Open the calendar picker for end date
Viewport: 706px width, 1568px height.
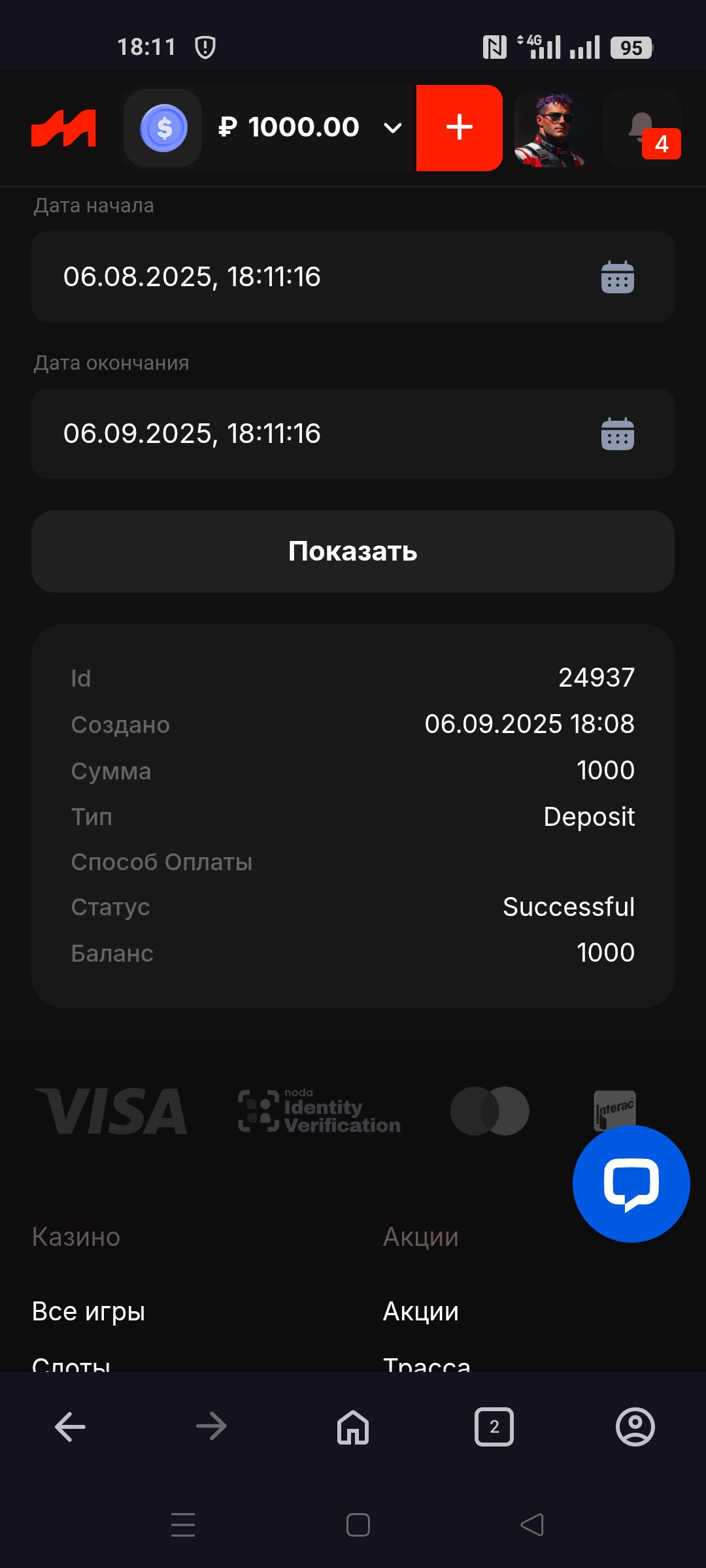(617, 433)
